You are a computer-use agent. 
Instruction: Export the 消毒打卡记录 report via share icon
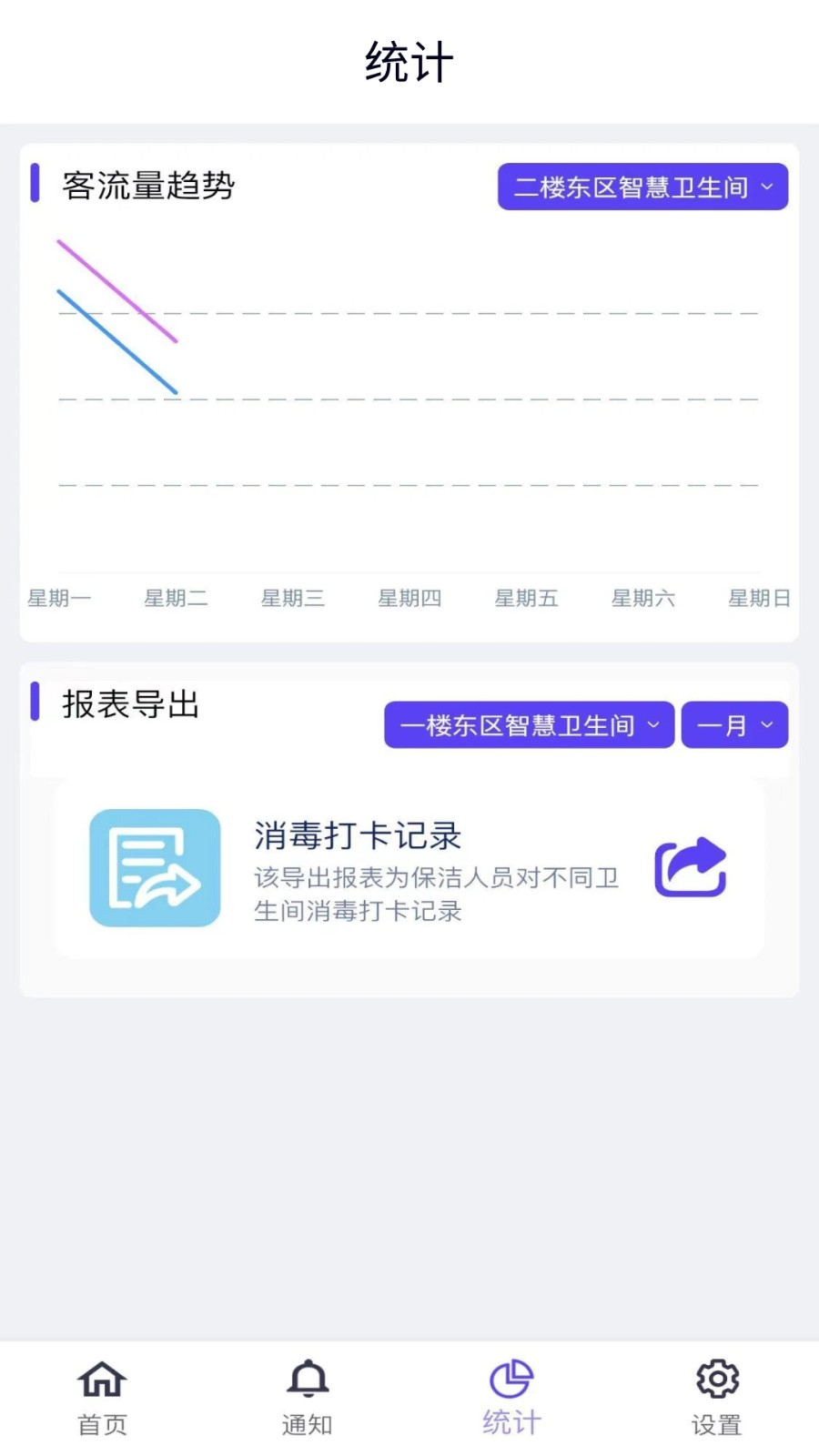tap(691, 867)
